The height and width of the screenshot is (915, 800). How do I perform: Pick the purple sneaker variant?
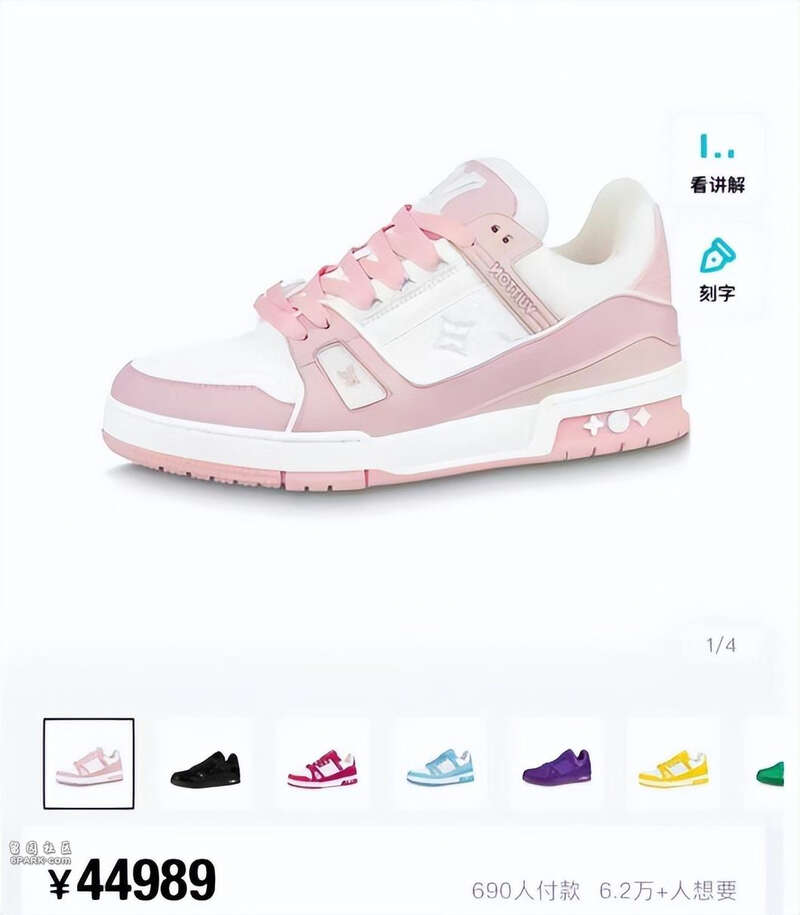(x=556, y=765)
